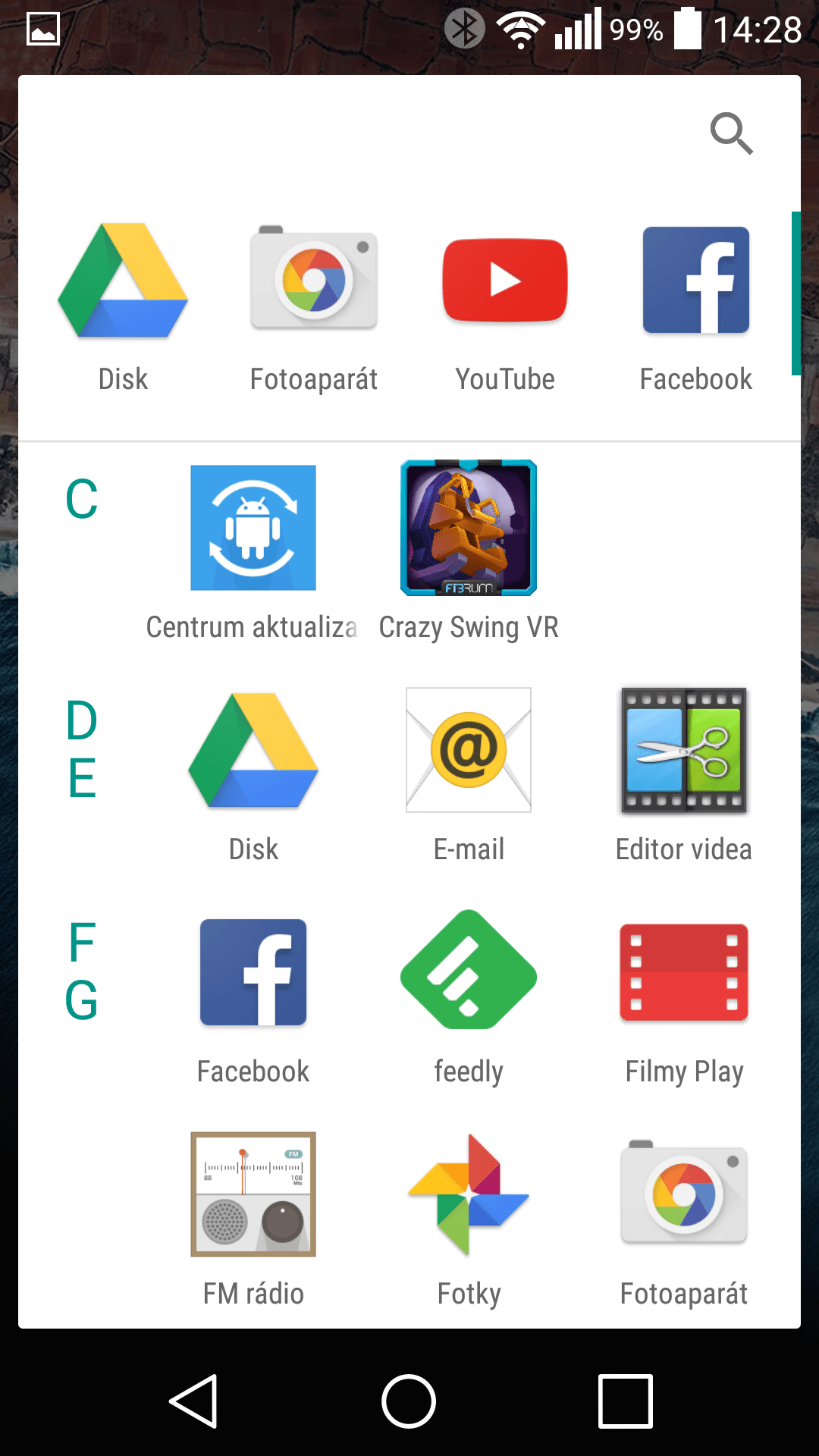Show recent apps
The width and height of the screenshot is (819, 1456).
tap(626, 1401)
